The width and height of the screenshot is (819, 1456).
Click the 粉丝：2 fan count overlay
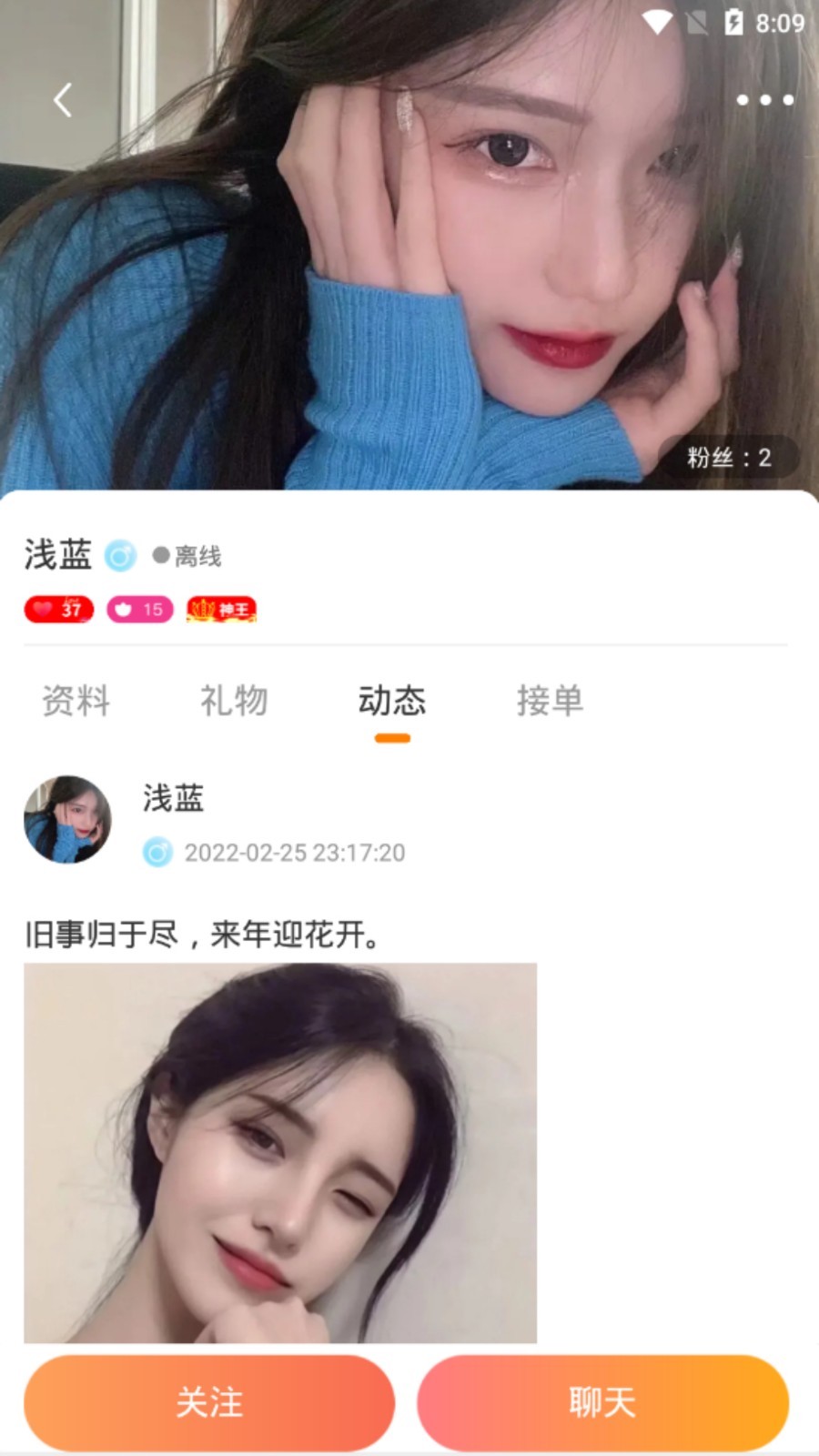pyautogui.click(x=728, y=456)
